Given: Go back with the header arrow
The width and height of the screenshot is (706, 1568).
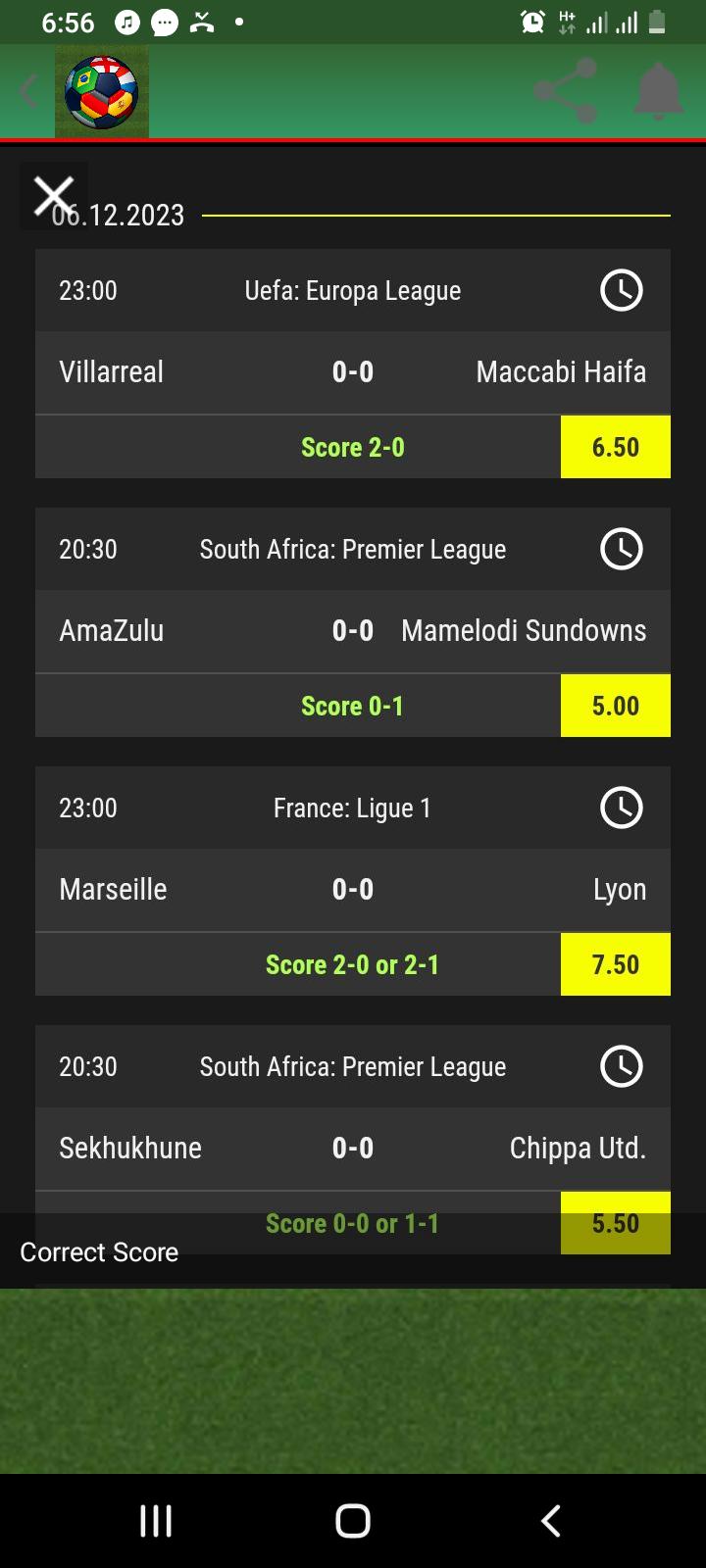Looking at the screenshot, I should [28, 91].
